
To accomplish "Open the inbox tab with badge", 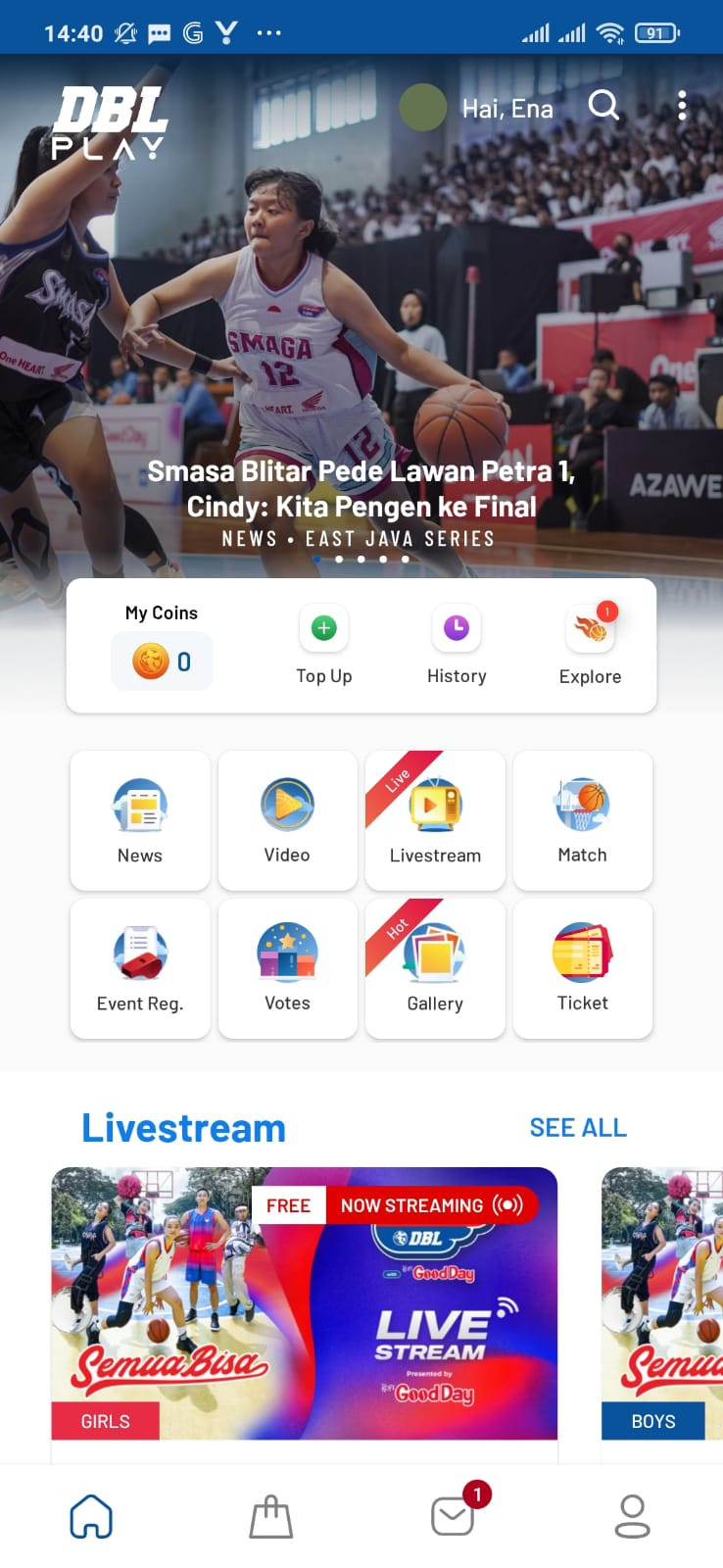I will click(453, 1517).
